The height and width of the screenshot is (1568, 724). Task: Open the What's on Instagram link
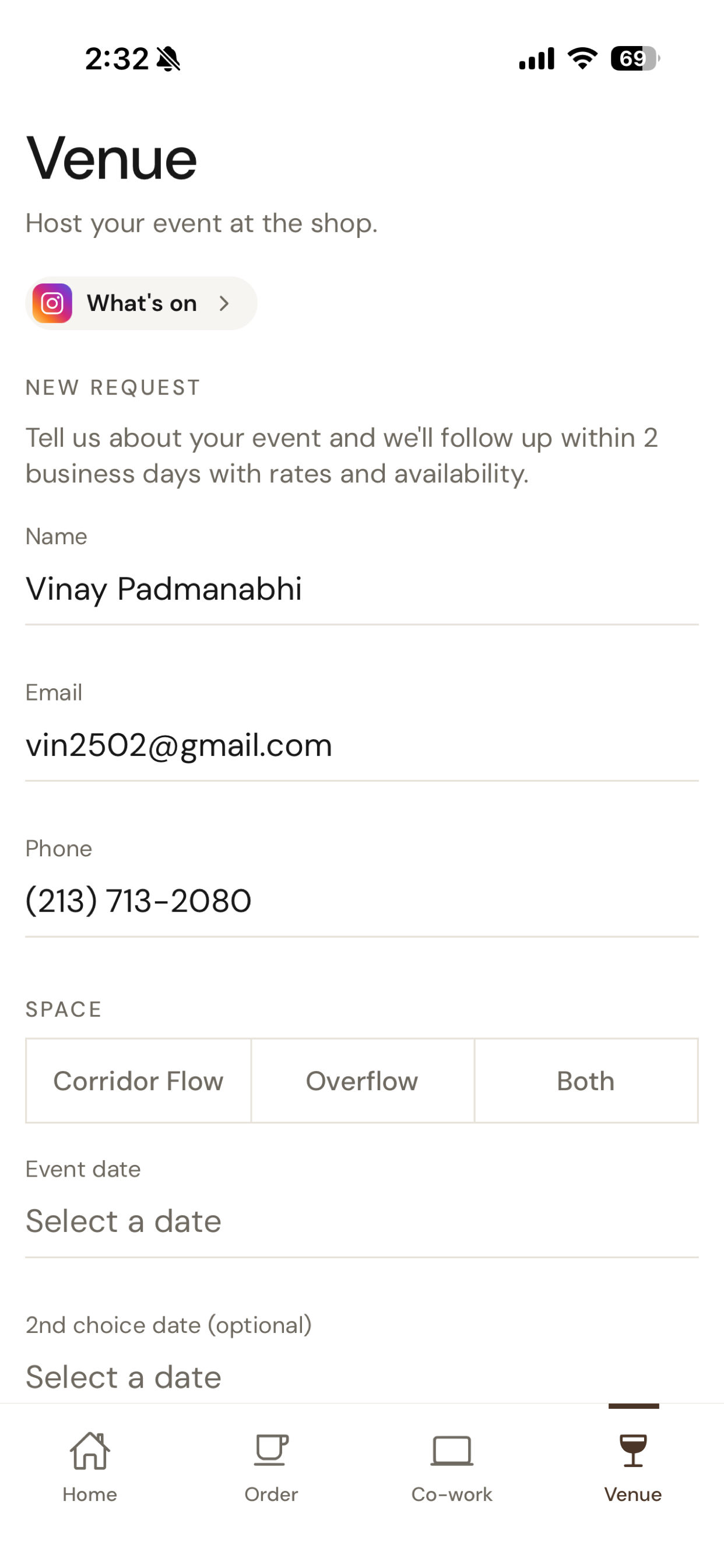[141, 303]
